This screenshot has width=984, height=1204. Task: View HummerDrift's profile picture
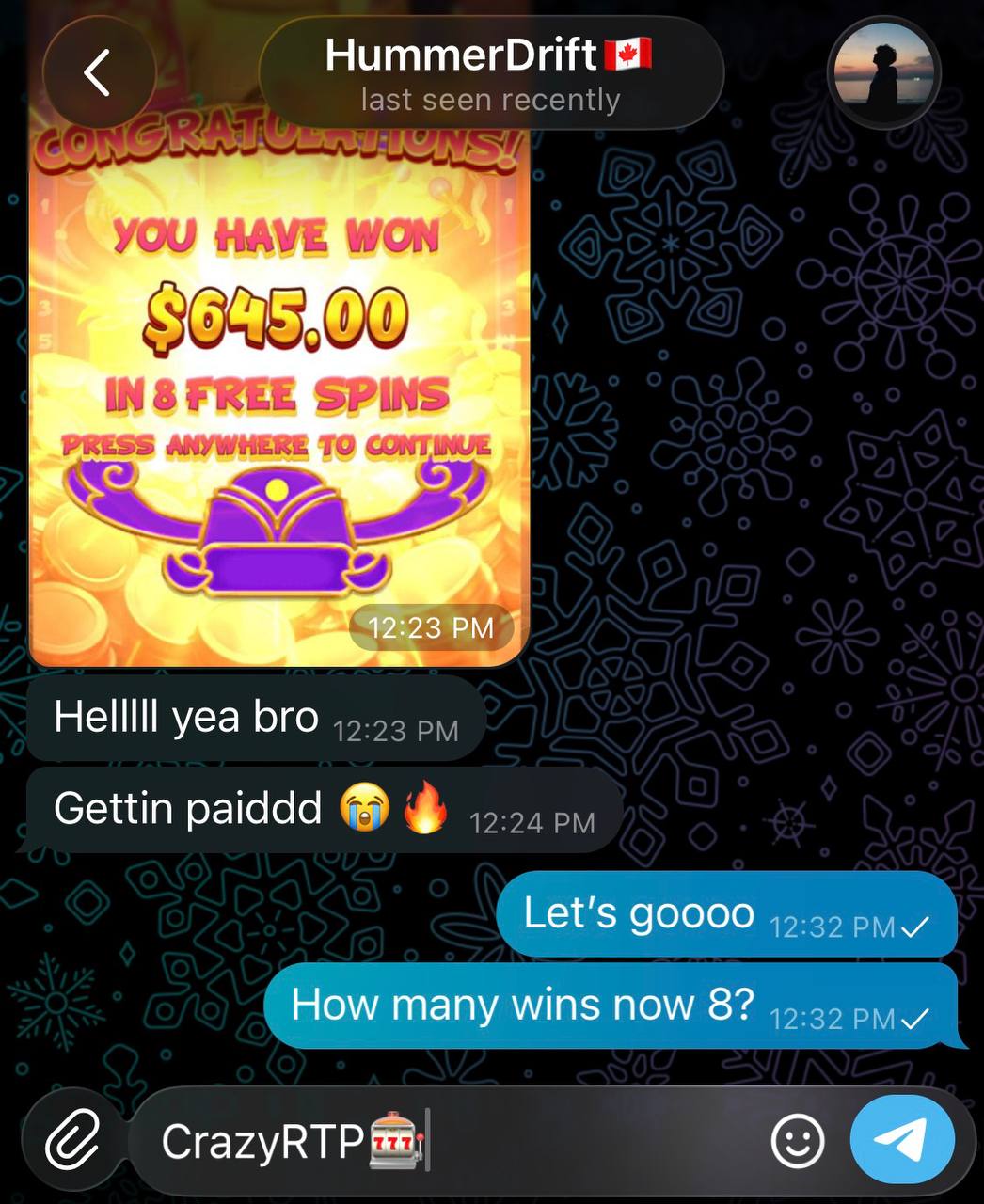click(x=883, y=72)
